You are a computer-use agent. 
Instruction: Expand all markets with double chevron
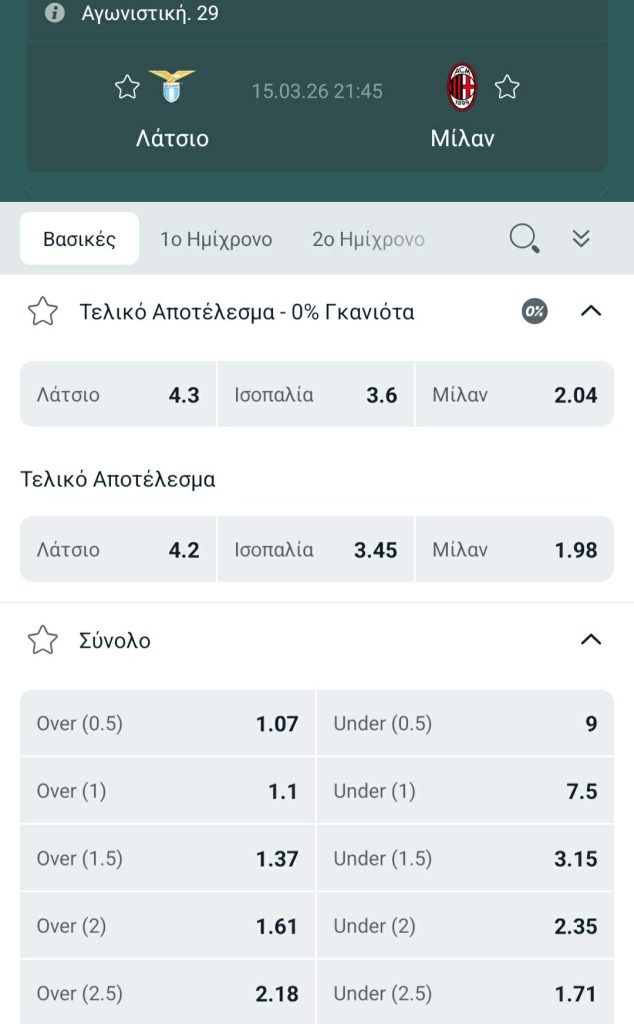click(581, 238)
